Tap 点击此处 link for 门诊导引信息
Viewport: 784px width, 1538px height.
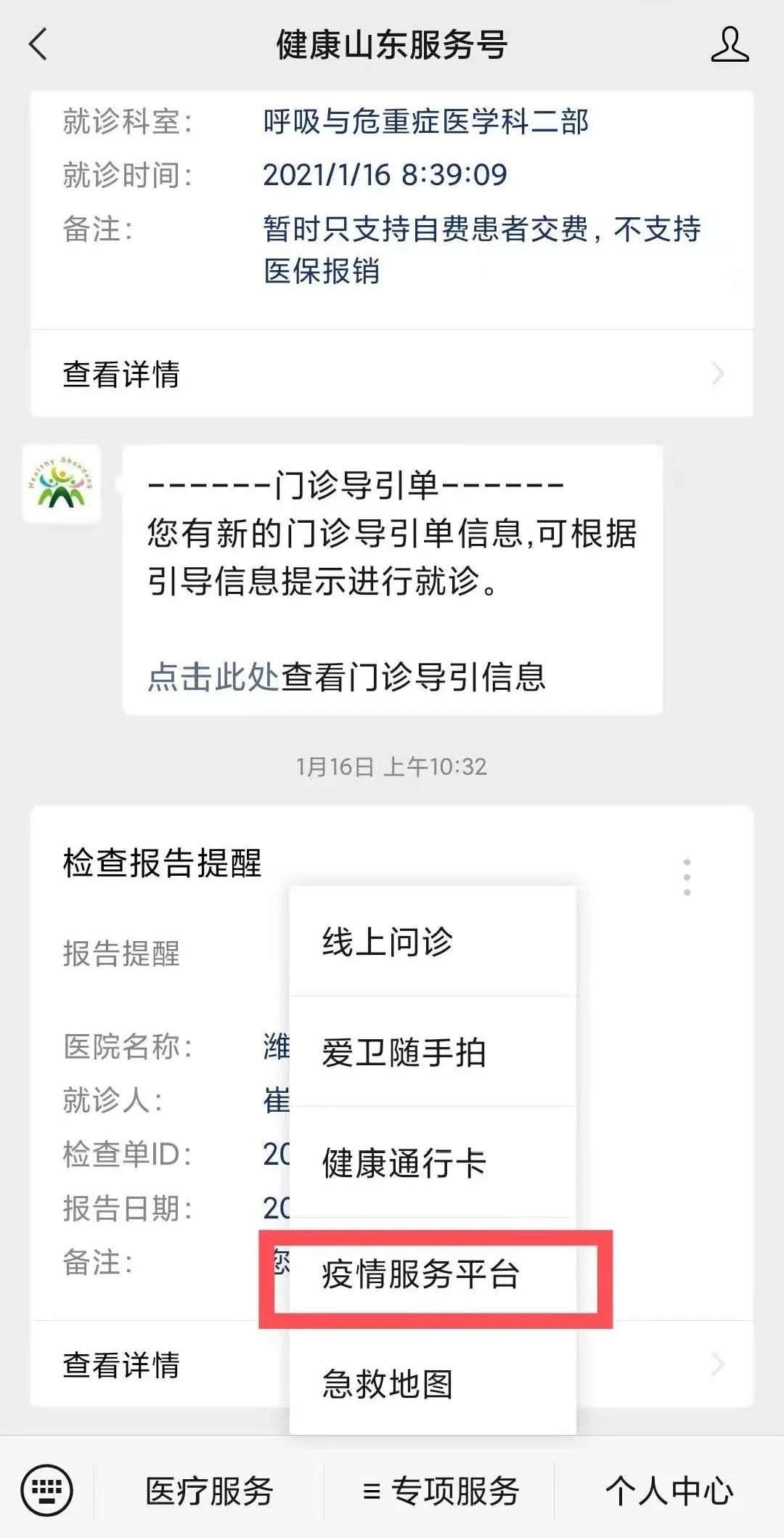click(x=213, y=677)
